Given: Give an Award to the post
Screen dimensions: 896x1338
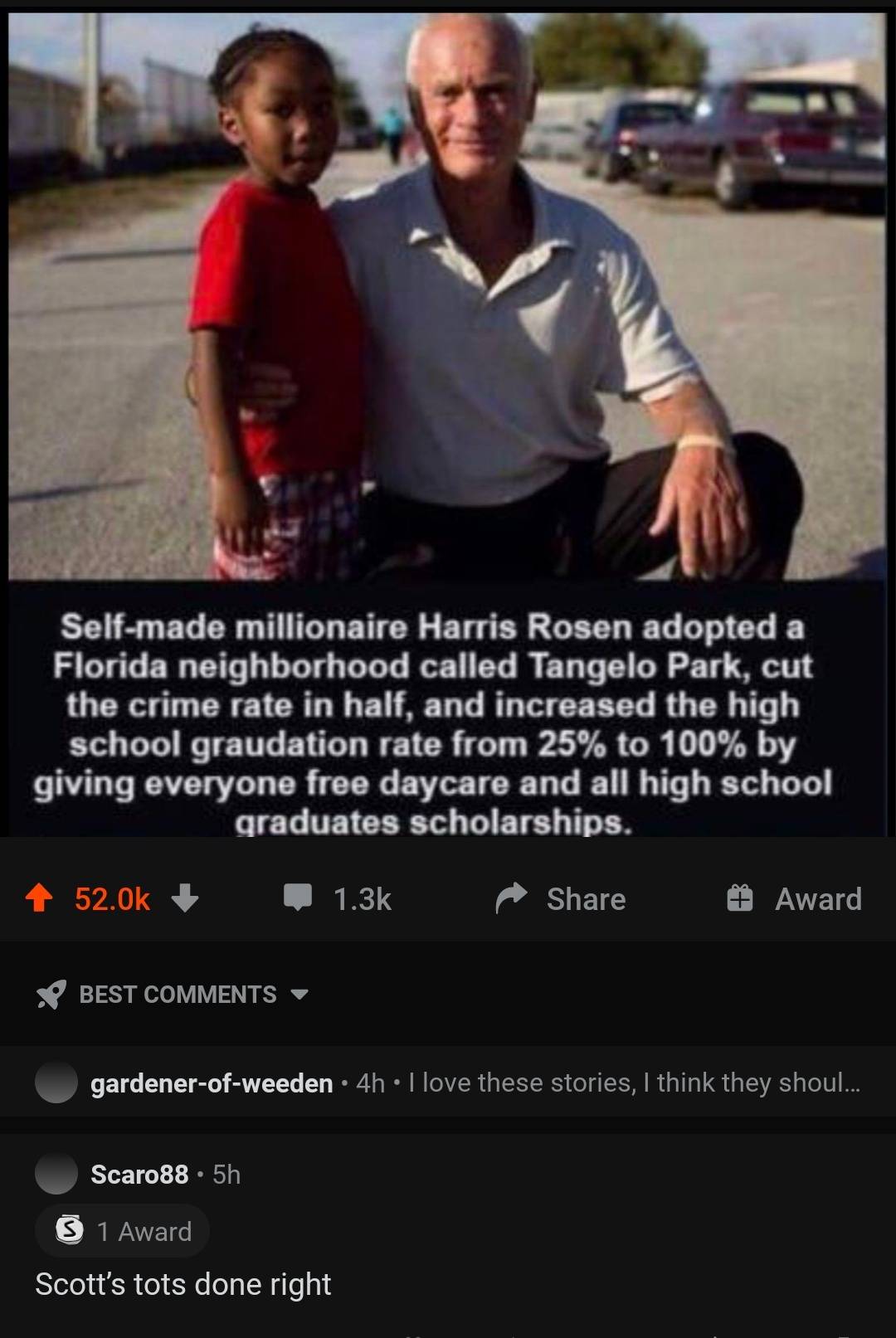Looking at the screenshot, I should point(794,898).
